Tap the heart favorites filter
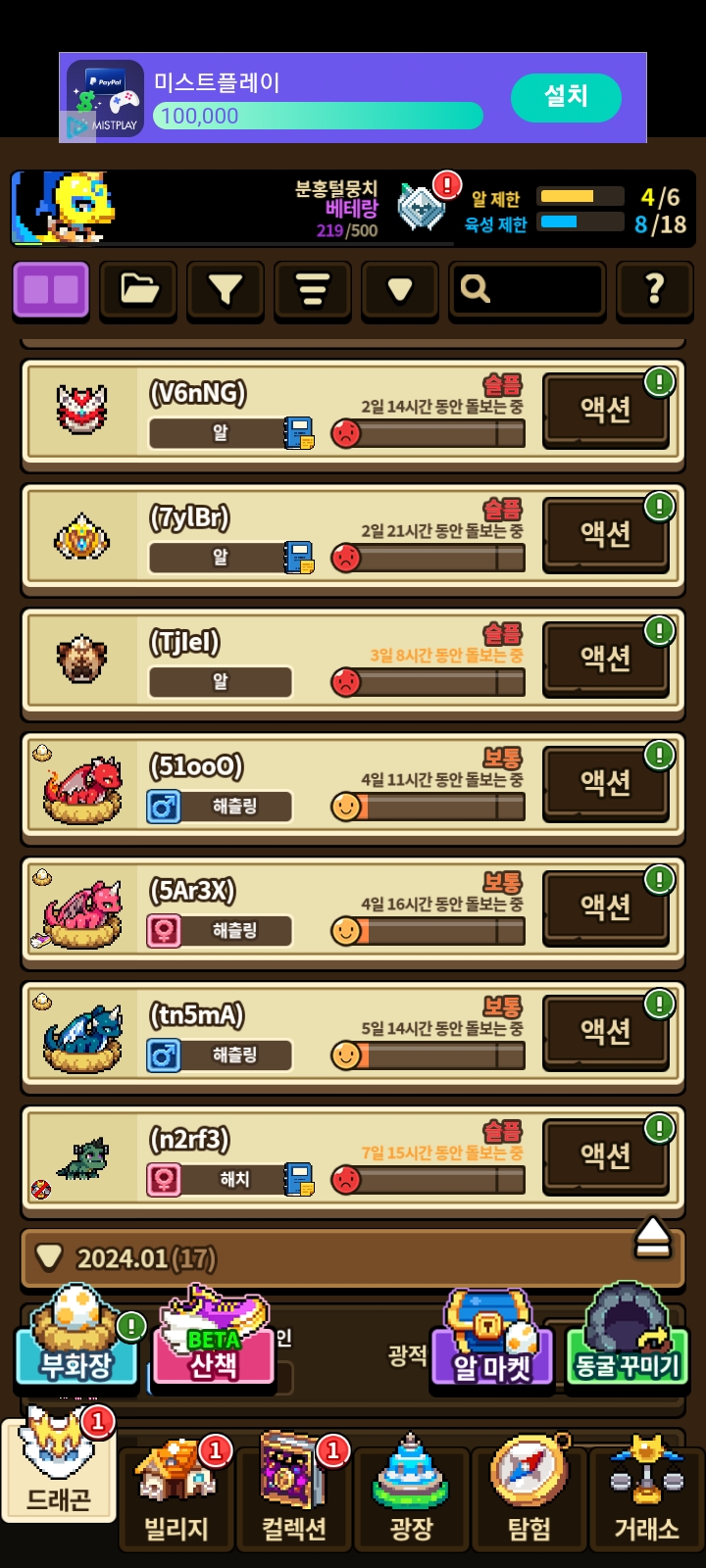 (x=399, y=290)
